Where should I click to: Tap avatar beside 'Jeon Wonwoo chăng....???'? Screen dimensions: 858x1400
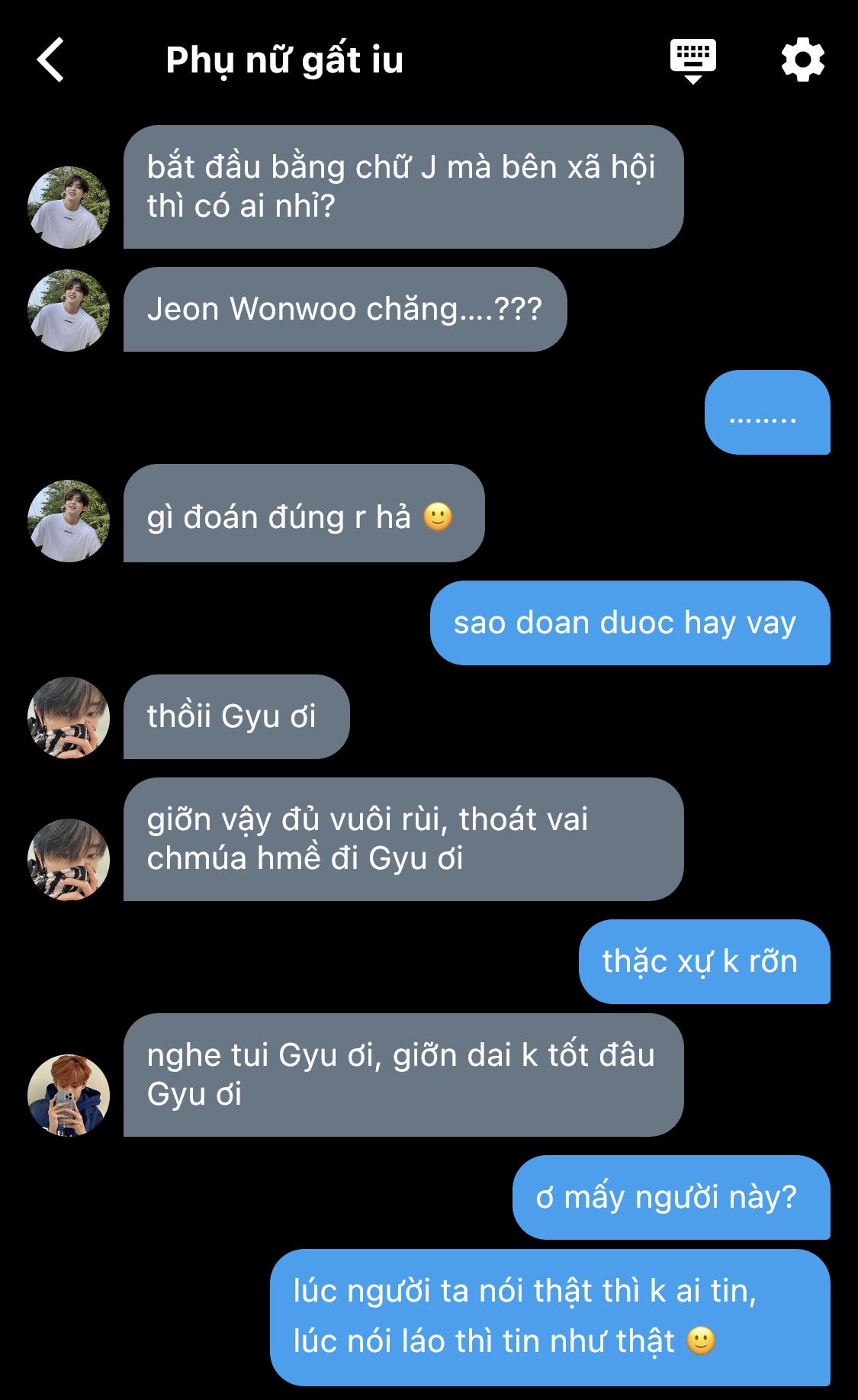[69, 311]
